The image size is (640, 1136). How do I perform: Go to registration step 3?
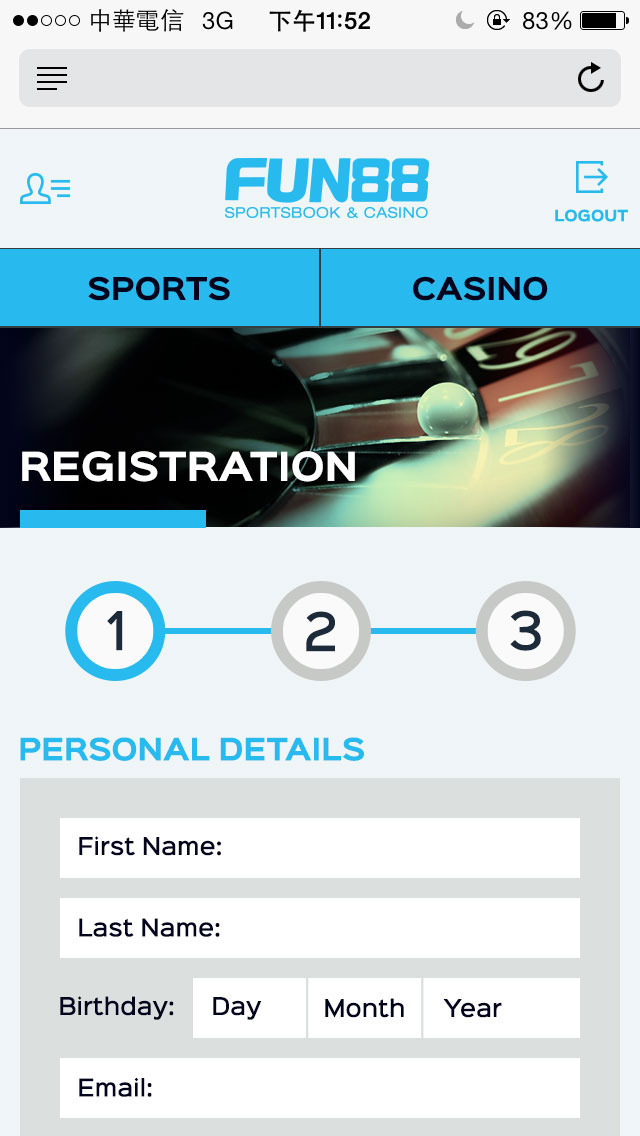tap(525, 631)
